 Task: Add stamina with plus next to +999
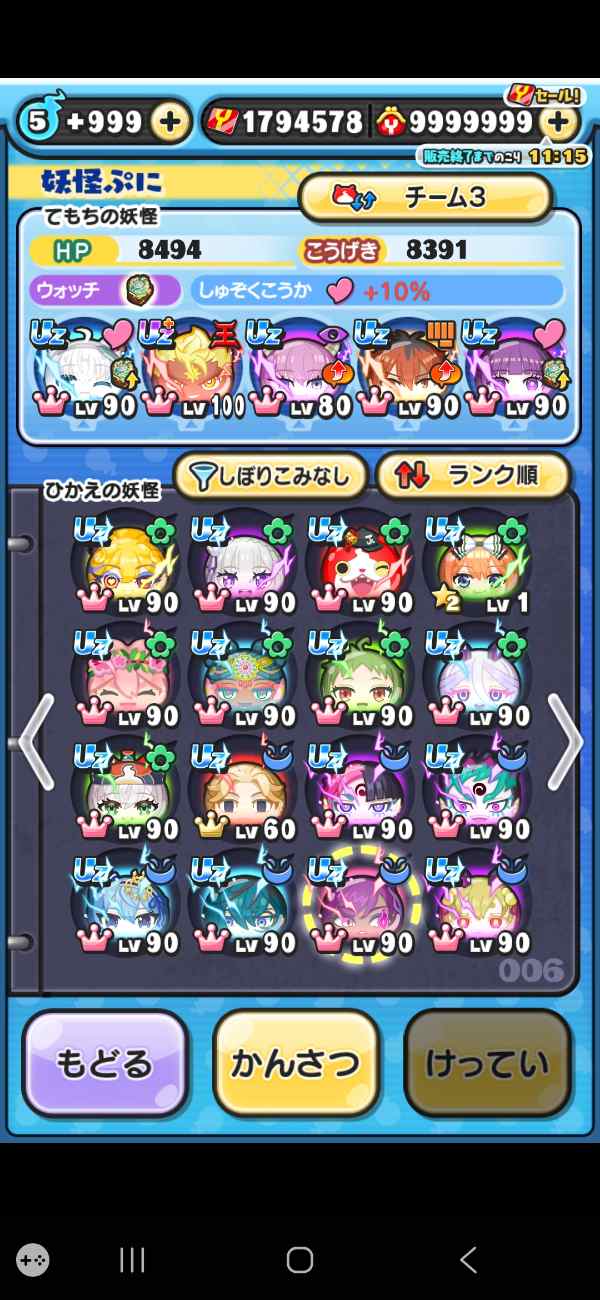[171, 122]
